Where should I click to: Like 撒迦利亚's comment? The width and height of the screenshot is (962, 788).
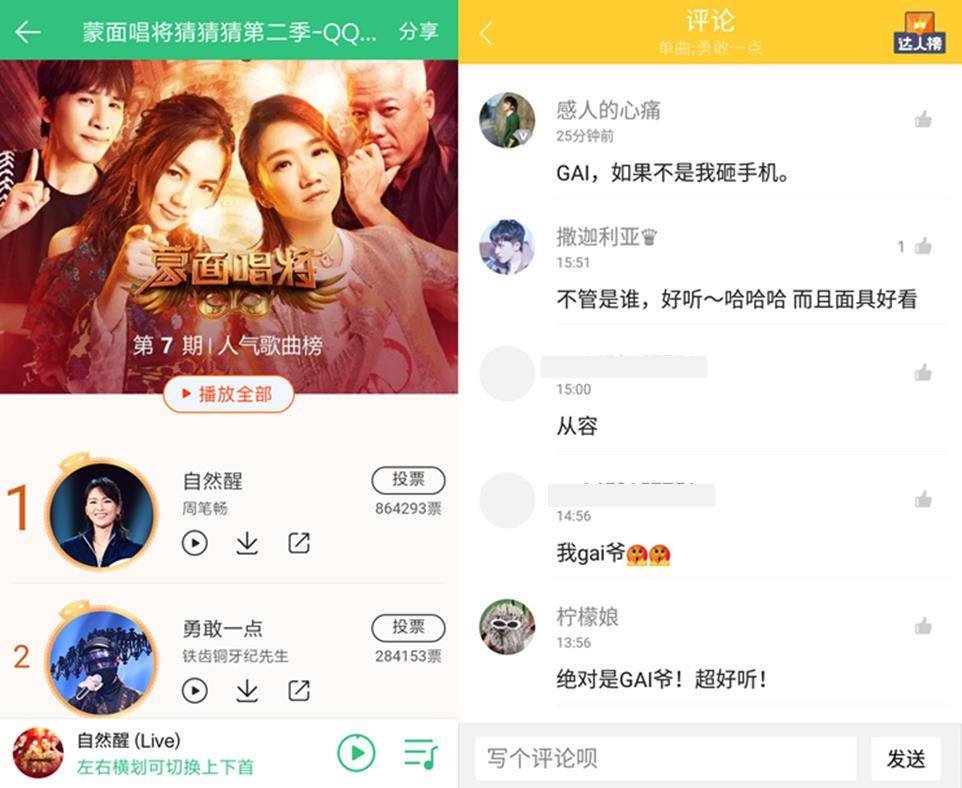(923, 246)
